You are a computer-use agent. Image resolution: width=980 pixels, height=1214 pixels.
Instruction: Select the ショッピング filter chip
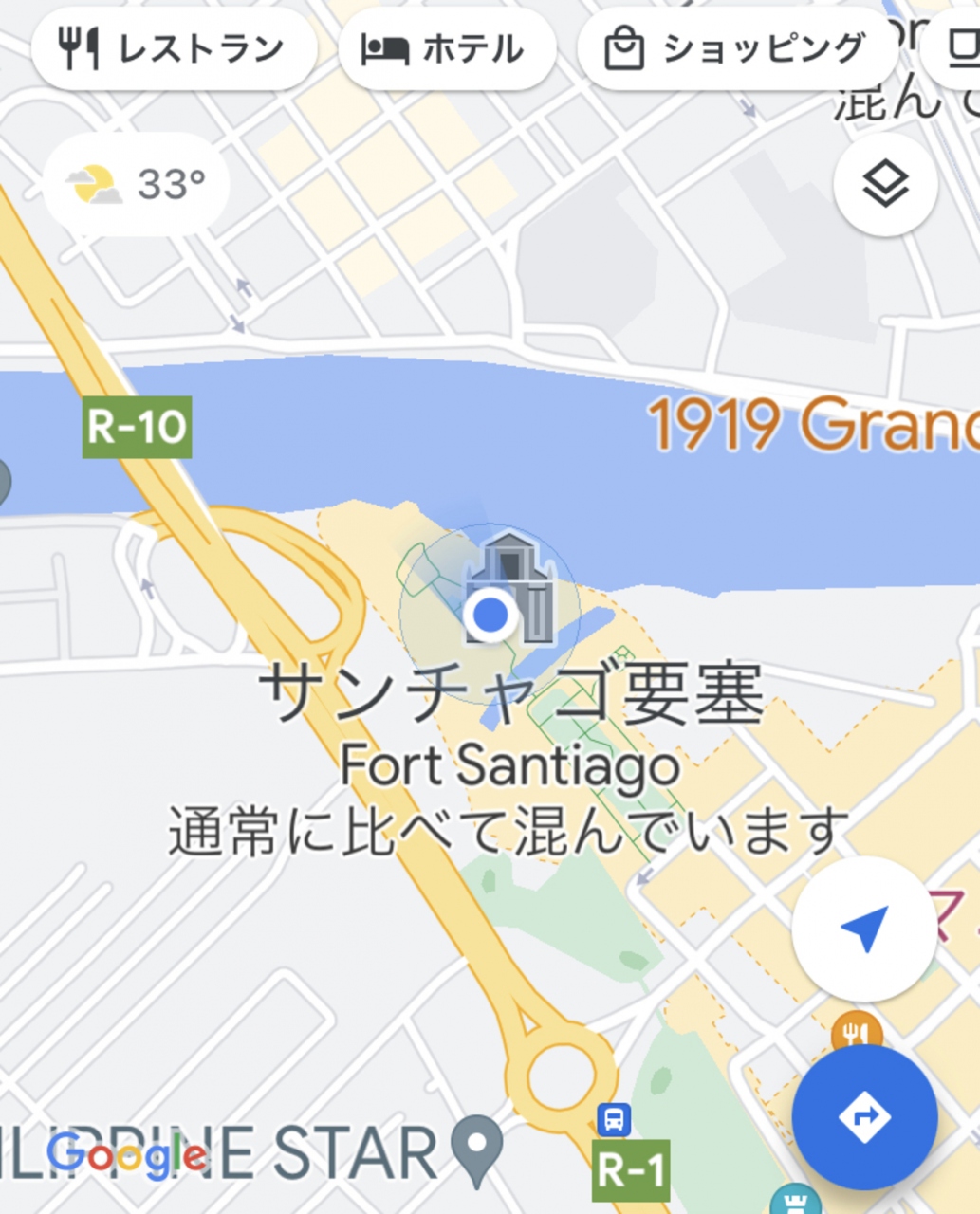coord(737,48)
